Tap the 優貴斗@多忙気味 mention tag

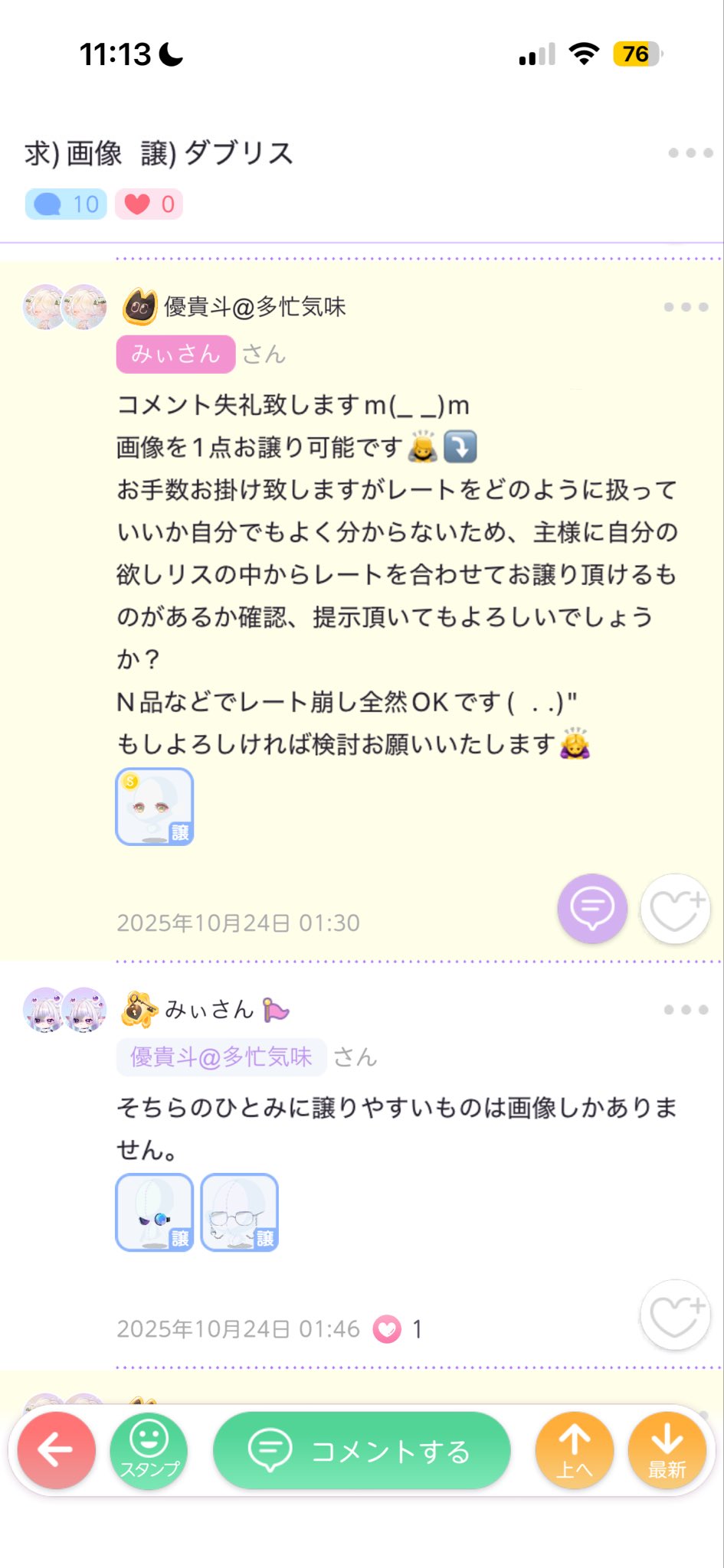(221, 1057)
